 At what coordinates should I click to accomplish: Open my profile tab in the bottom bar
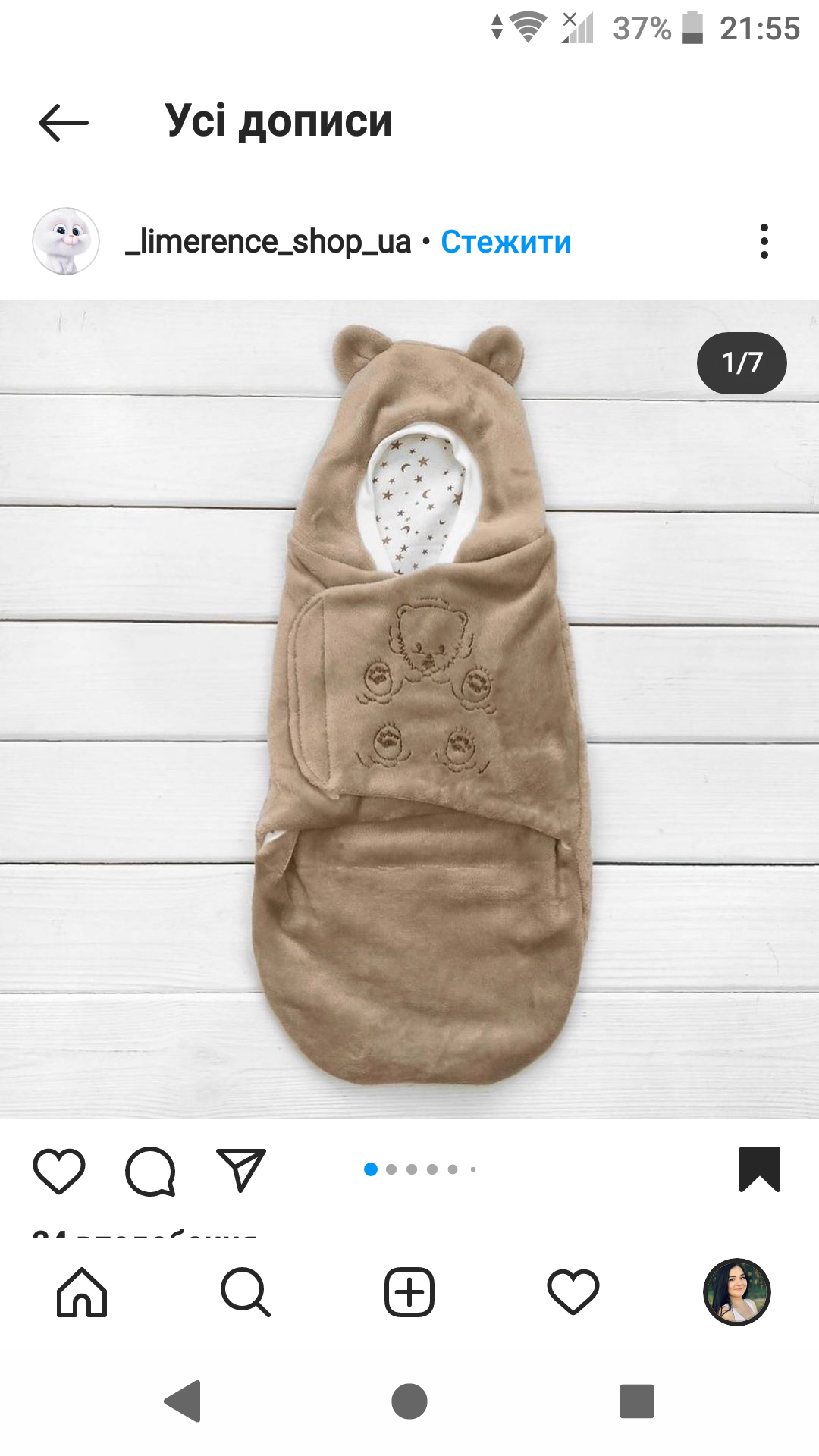737,1292
